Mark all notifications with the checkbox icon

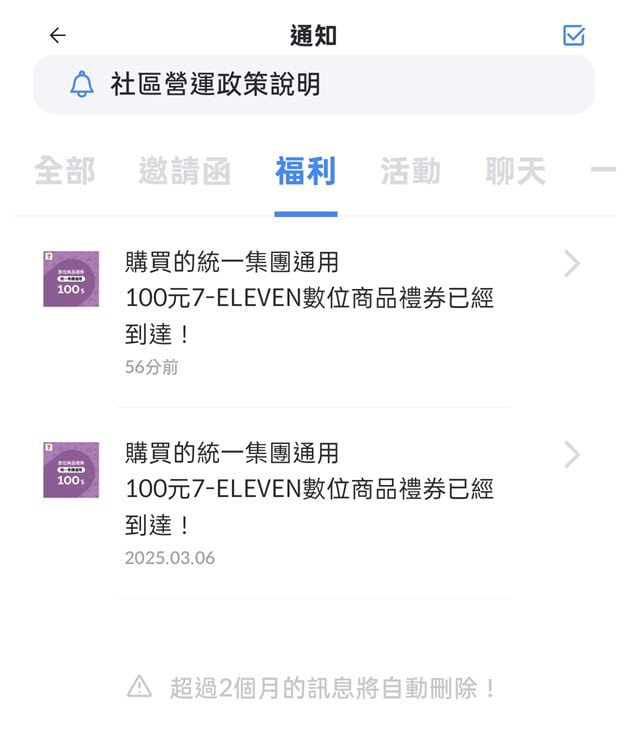pos(574,36)
